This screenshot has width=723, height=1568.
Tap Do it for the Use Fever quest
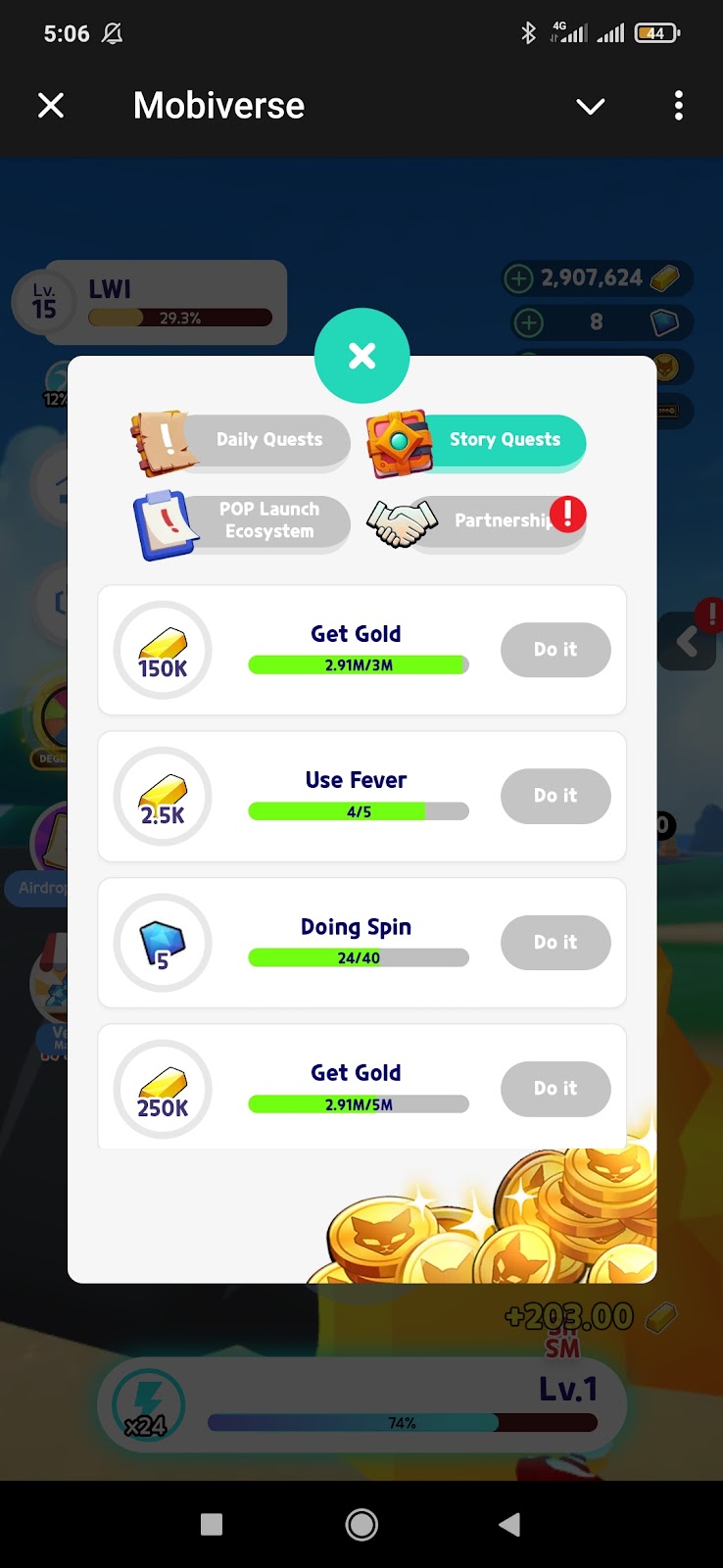tap(554, 796)
